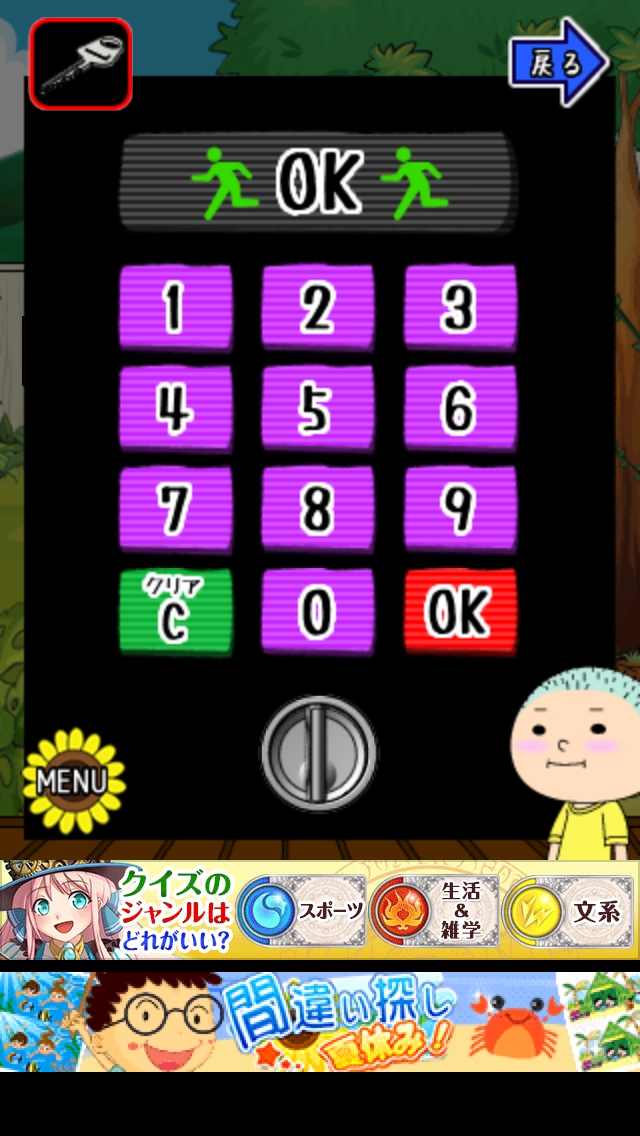Enter digit 4 on keypad
The width and height of the screenshot is (640, 1136).
[x=176, y=408]
